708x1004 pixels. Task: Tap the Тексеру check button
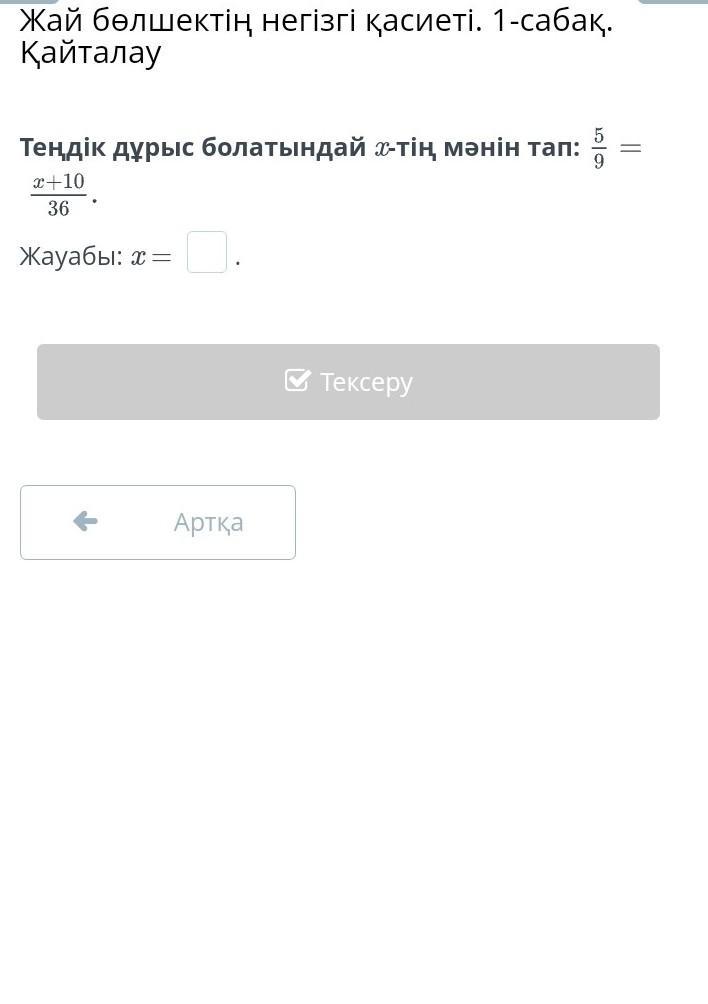(x=348, y=382)
